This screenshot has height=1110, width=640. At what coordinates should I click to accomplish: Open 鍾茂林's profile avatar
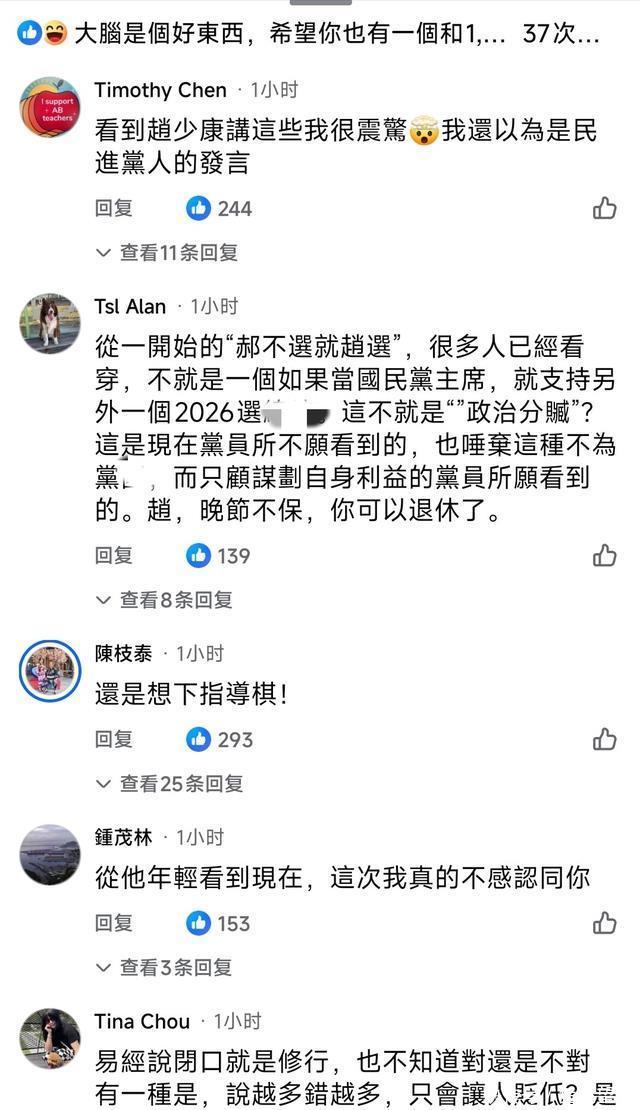[x=50, y=854]
